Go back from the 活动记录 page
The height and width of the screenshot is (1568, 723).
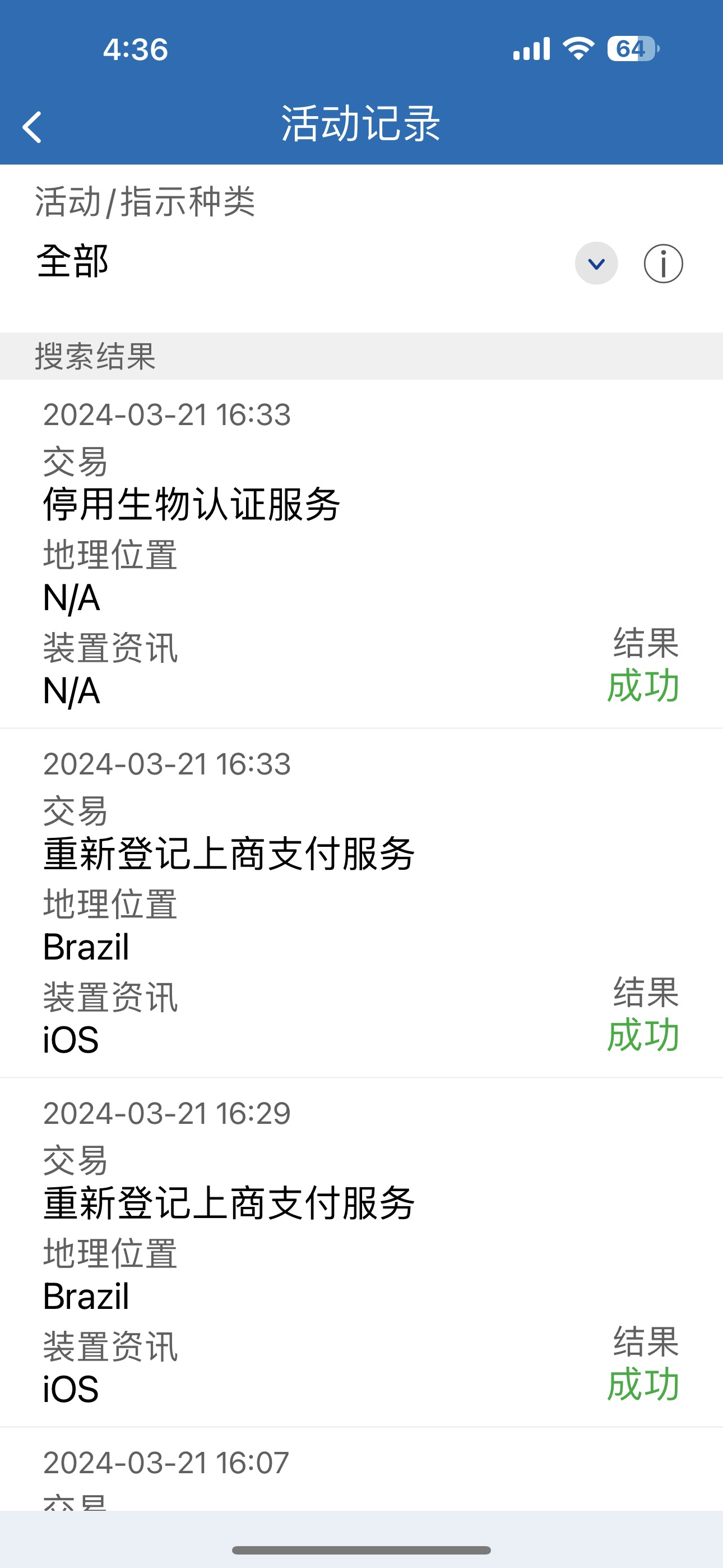tap(33, 127)
